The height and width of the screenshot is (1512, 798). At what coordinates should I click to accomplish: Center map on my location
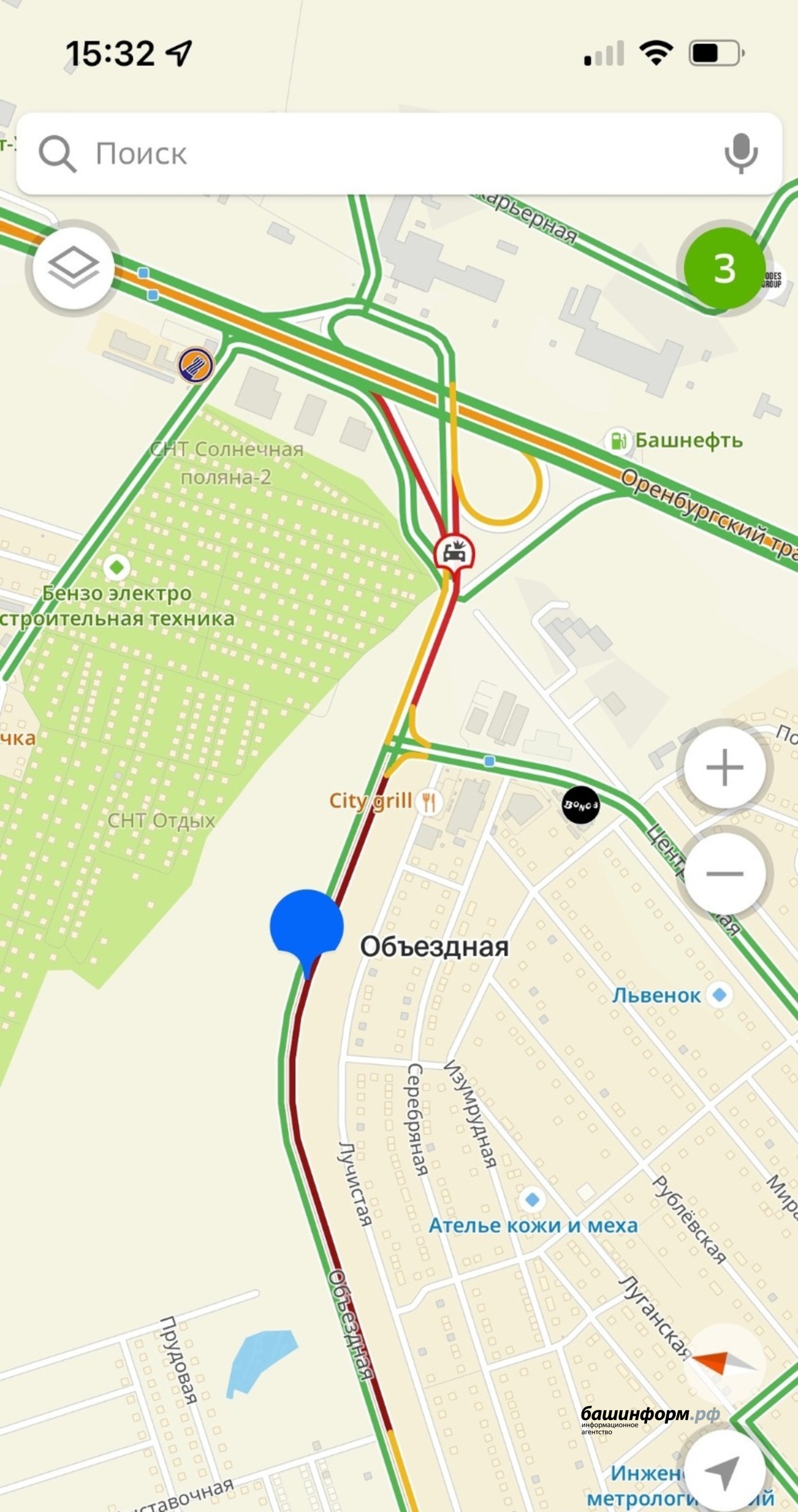[724, 1472]
